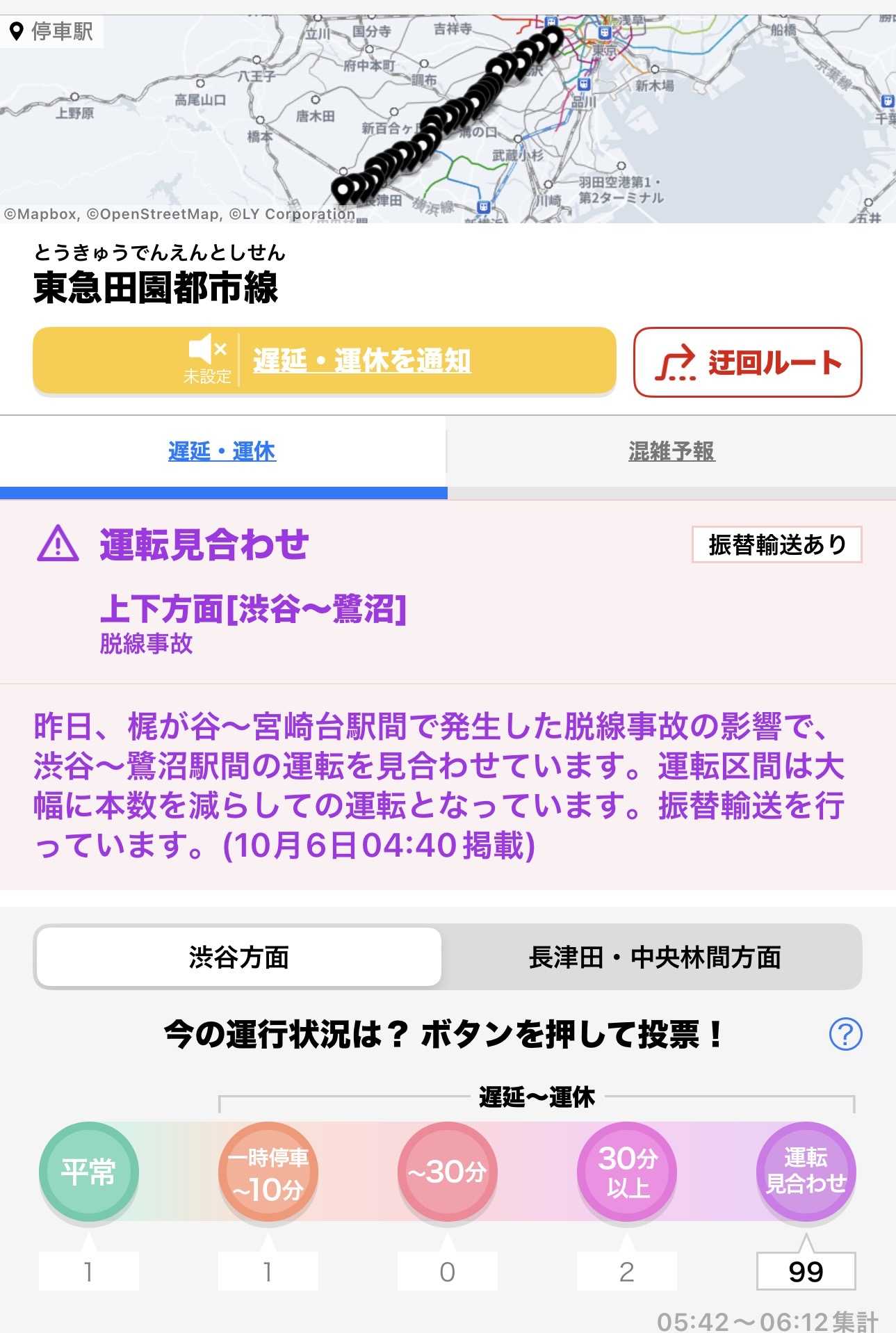Vote 平常 for current status
Screen dimensions: 896x1333
89,1172
